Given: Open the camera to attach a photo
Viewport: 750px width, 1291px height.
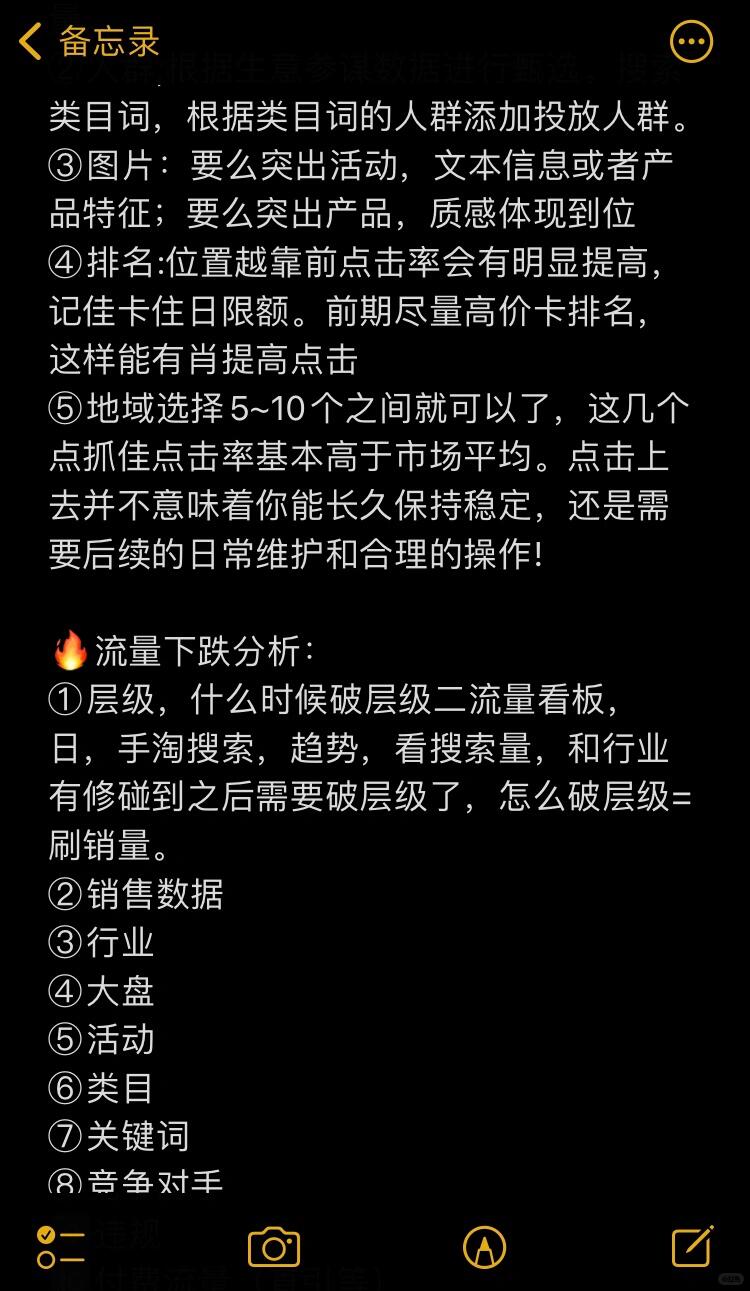Looking at the screenshot, I should pyautogui.click(x=274, y=1247).
